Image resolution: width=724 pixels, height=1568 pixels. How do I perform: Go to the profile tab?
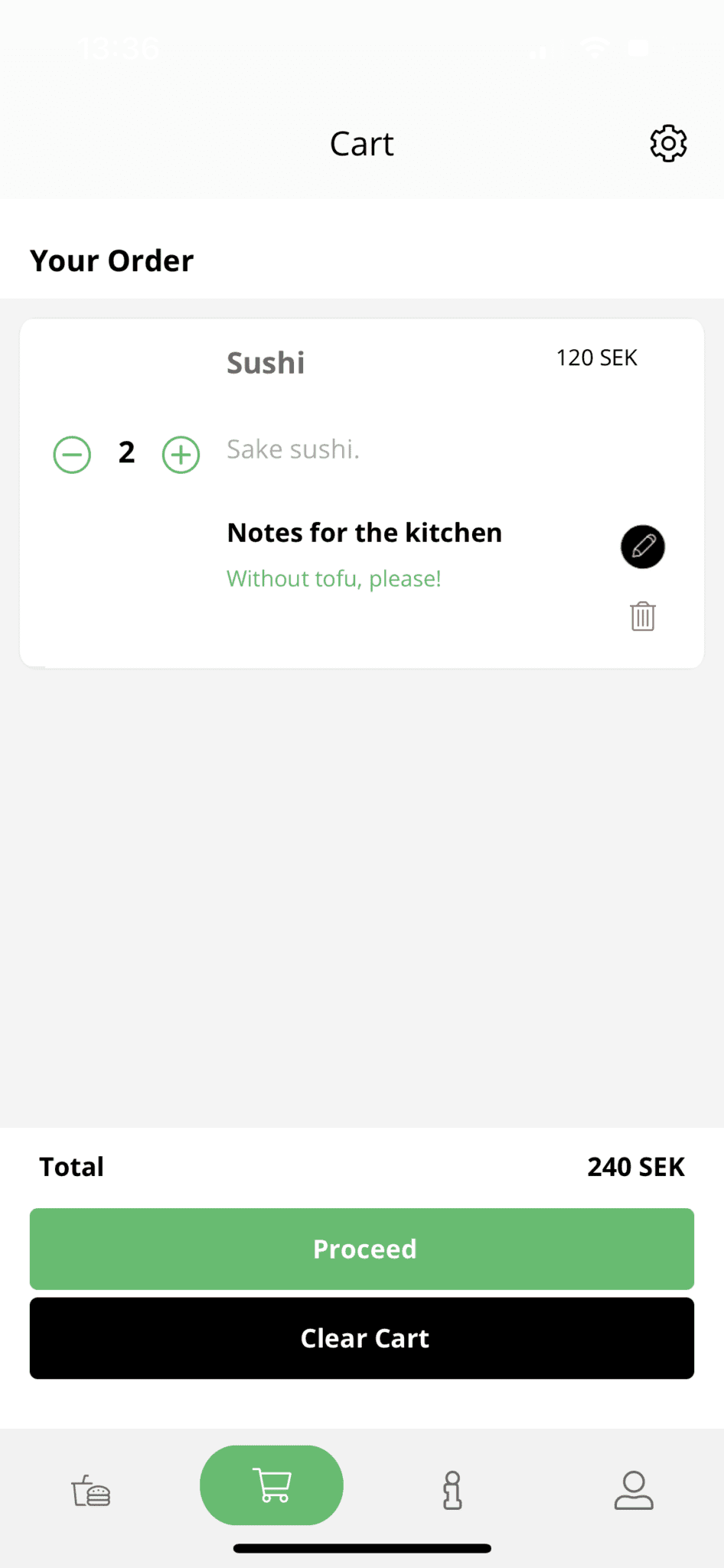pos(634,1490)
